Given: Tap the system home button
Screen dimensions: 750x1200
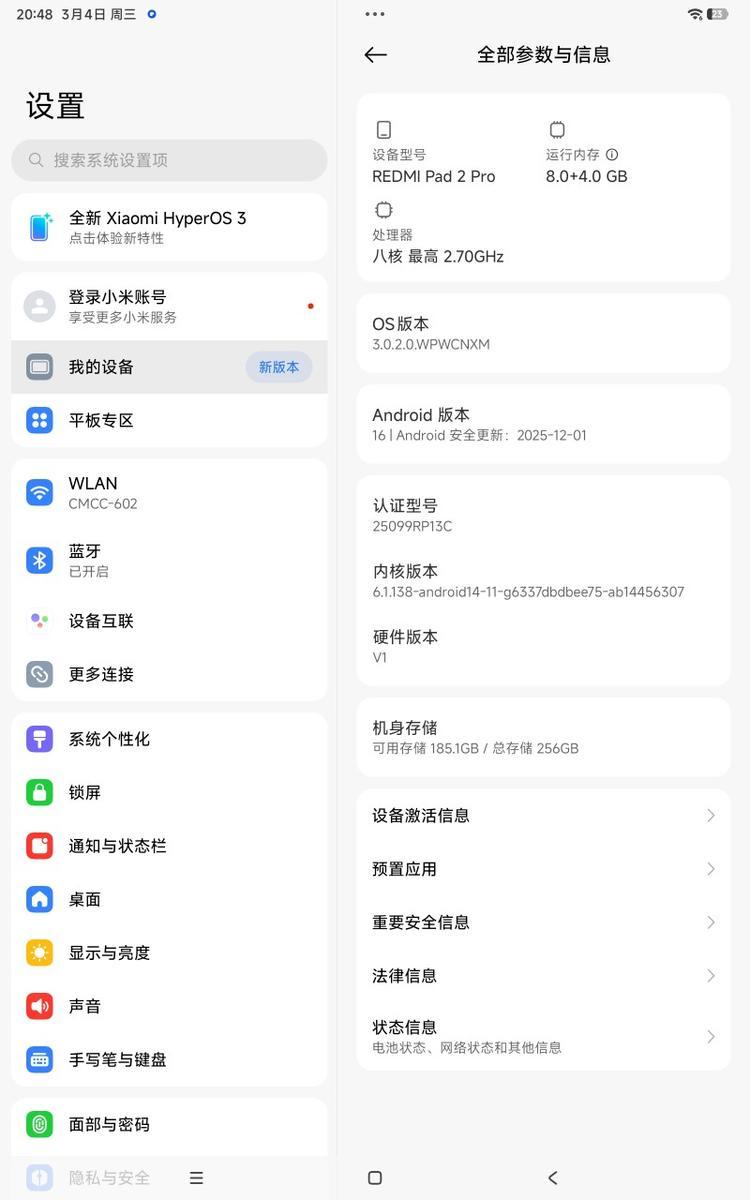Looking at the screenshot, I should (375, 1178).
